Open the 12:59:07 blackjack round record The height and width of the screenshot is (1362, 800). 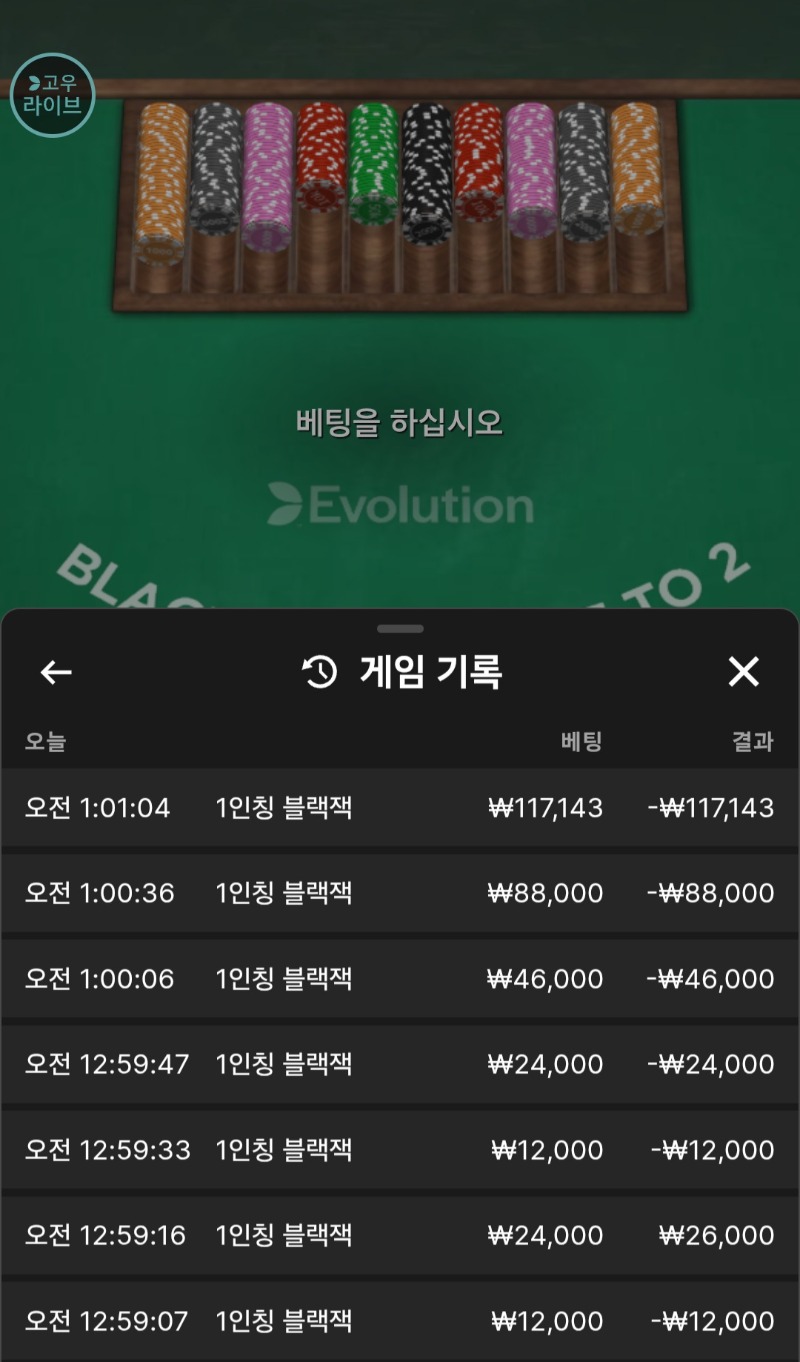[x=400, y=1321]
